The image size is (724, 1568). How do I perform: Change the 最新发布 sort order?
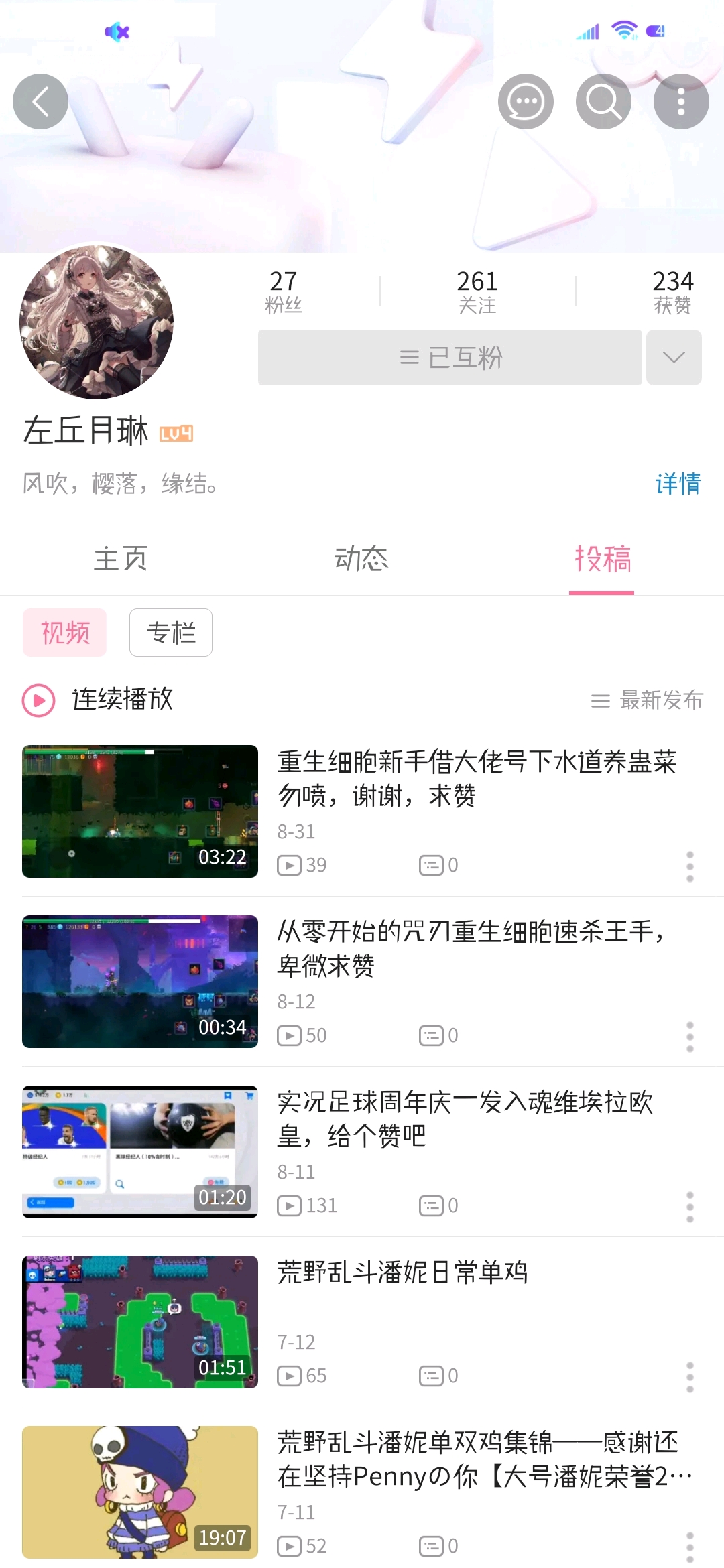(x=647, y=700)
